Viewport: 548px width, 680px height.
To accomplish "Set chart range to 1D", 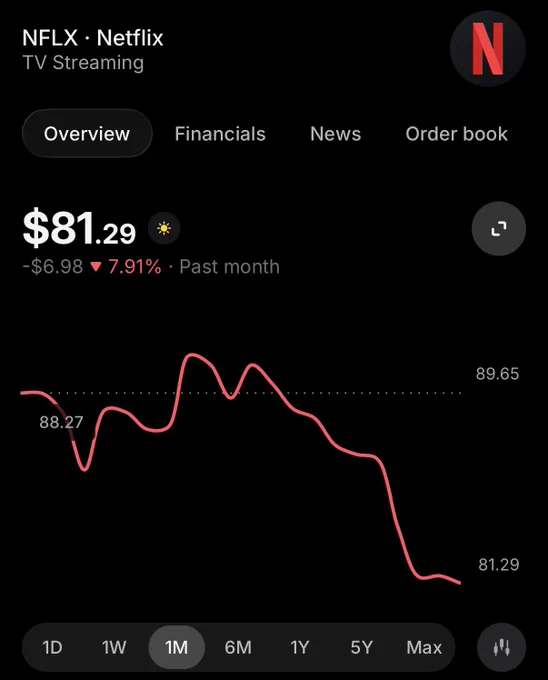I will 52,647.
